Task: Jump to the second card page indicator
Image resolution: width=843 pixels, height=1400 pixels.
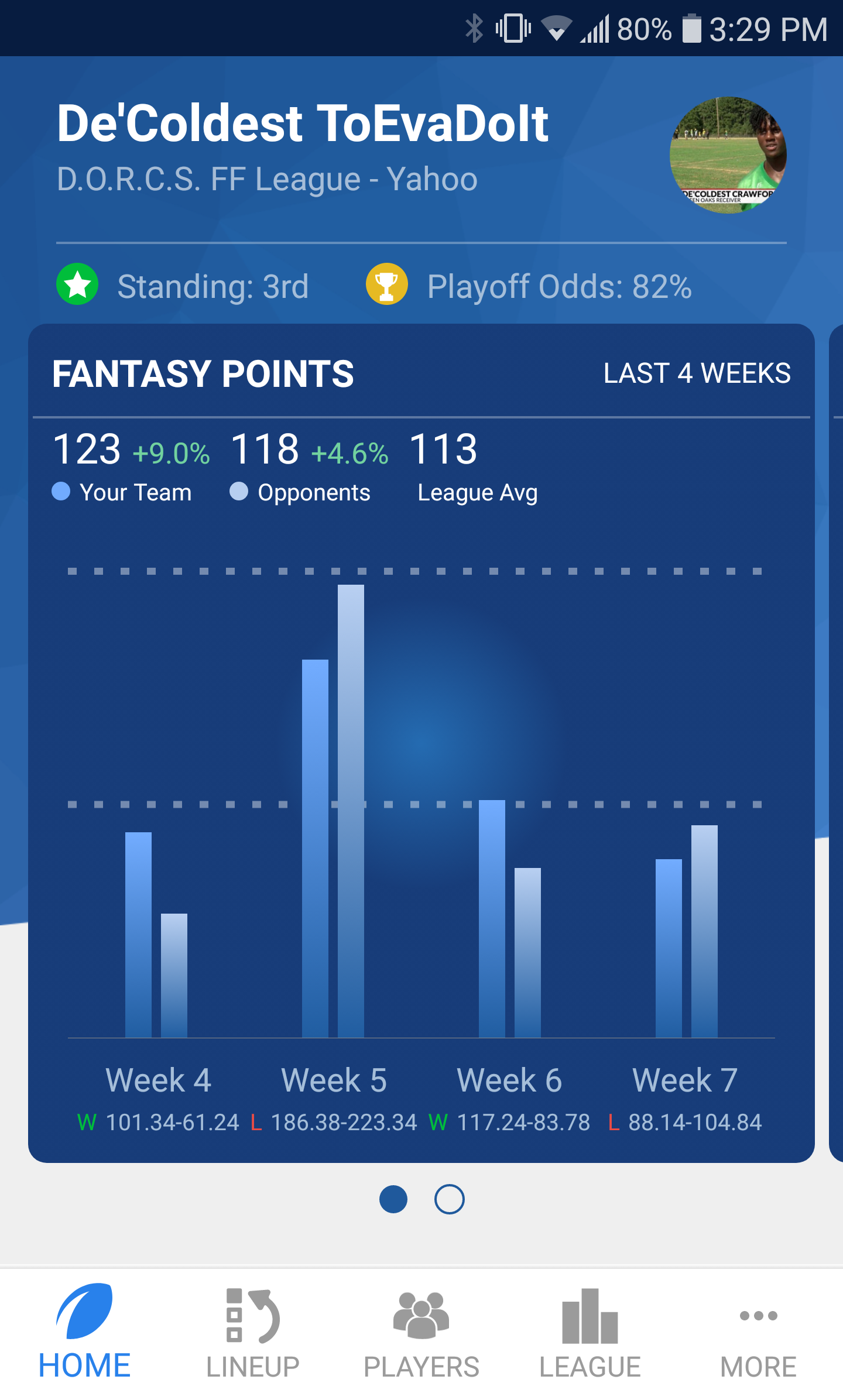Action: tap(449, 1199)
